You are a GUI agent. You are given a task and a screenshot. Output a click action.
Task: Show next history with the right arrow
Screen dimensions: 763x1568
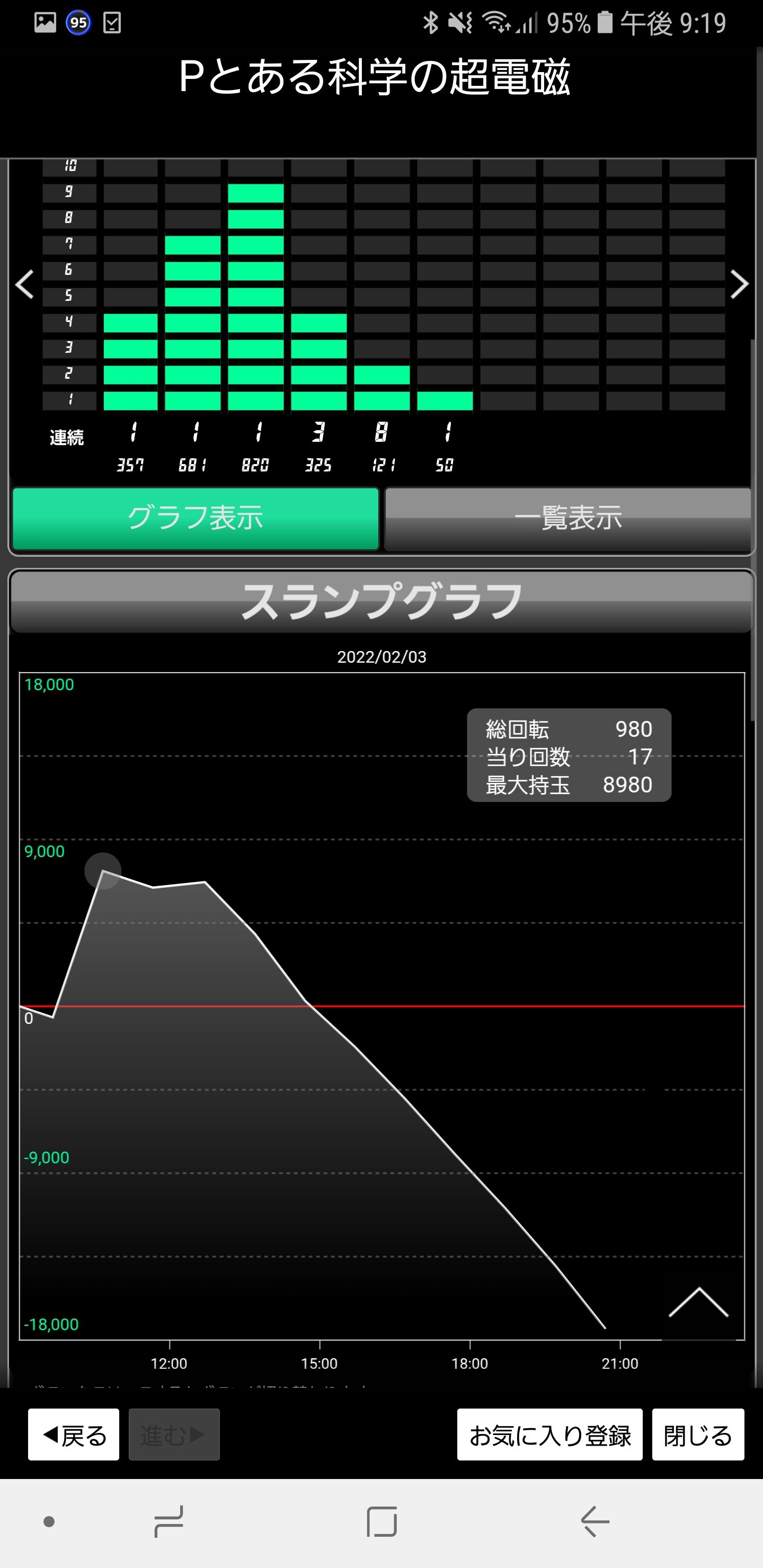tap(739, 284)
